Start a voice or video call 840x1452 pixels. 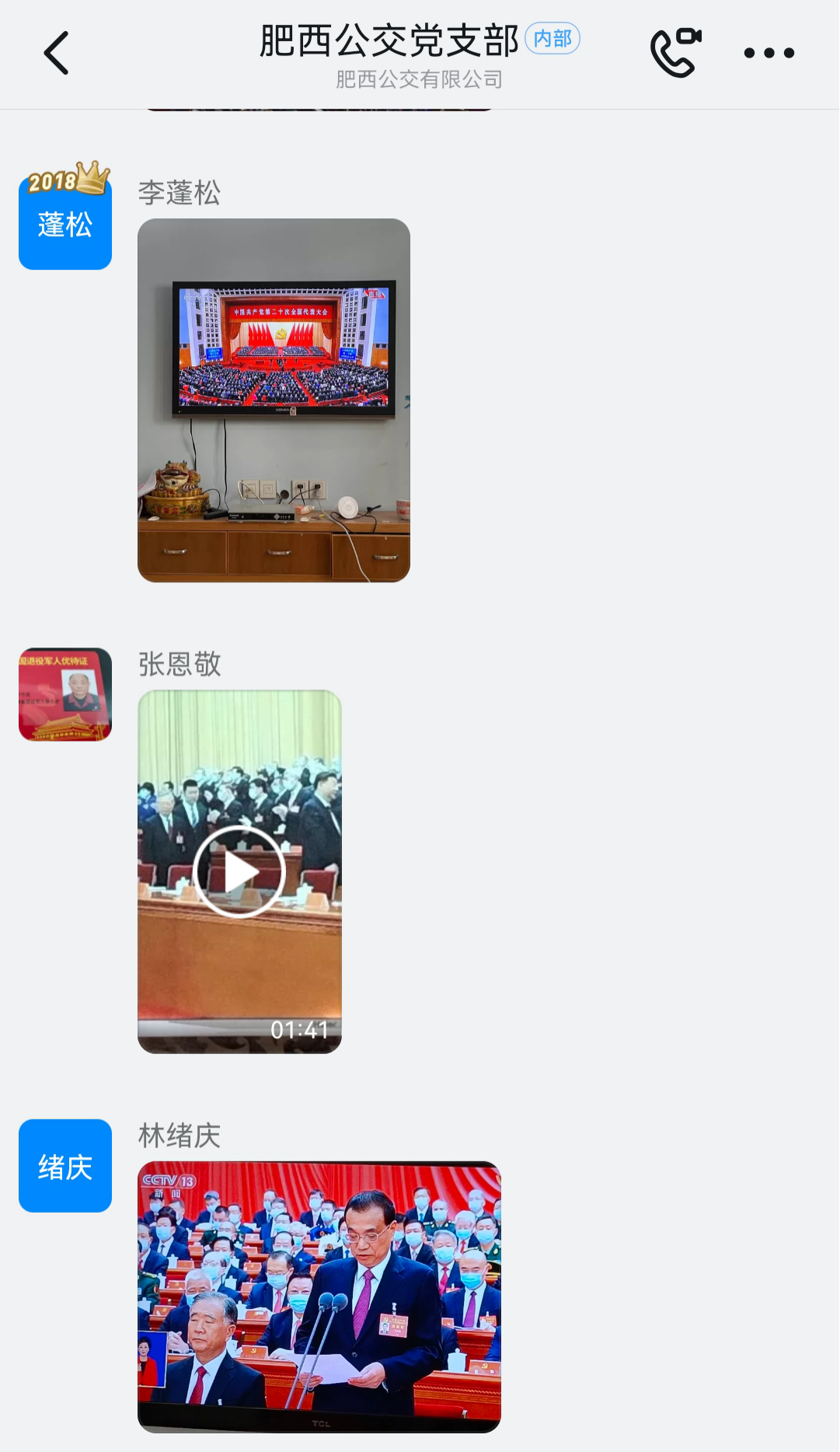pos(675,53)
